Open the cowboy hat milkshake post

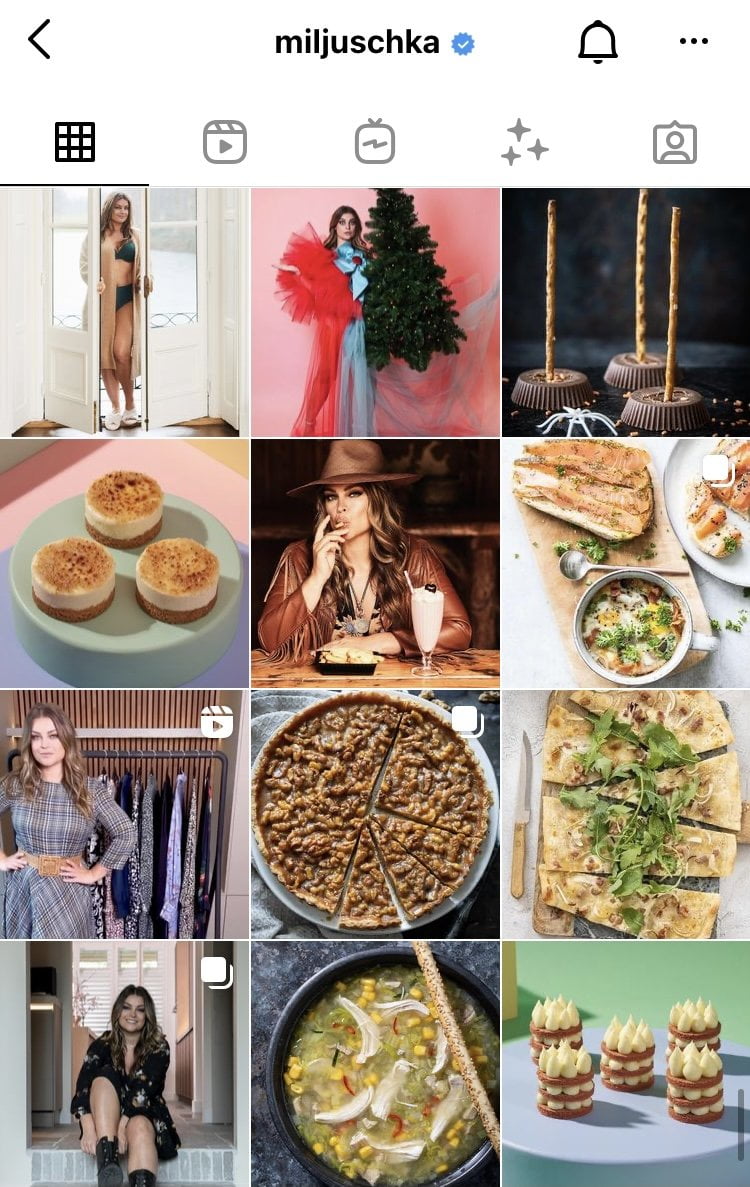[x=375, y=563]
